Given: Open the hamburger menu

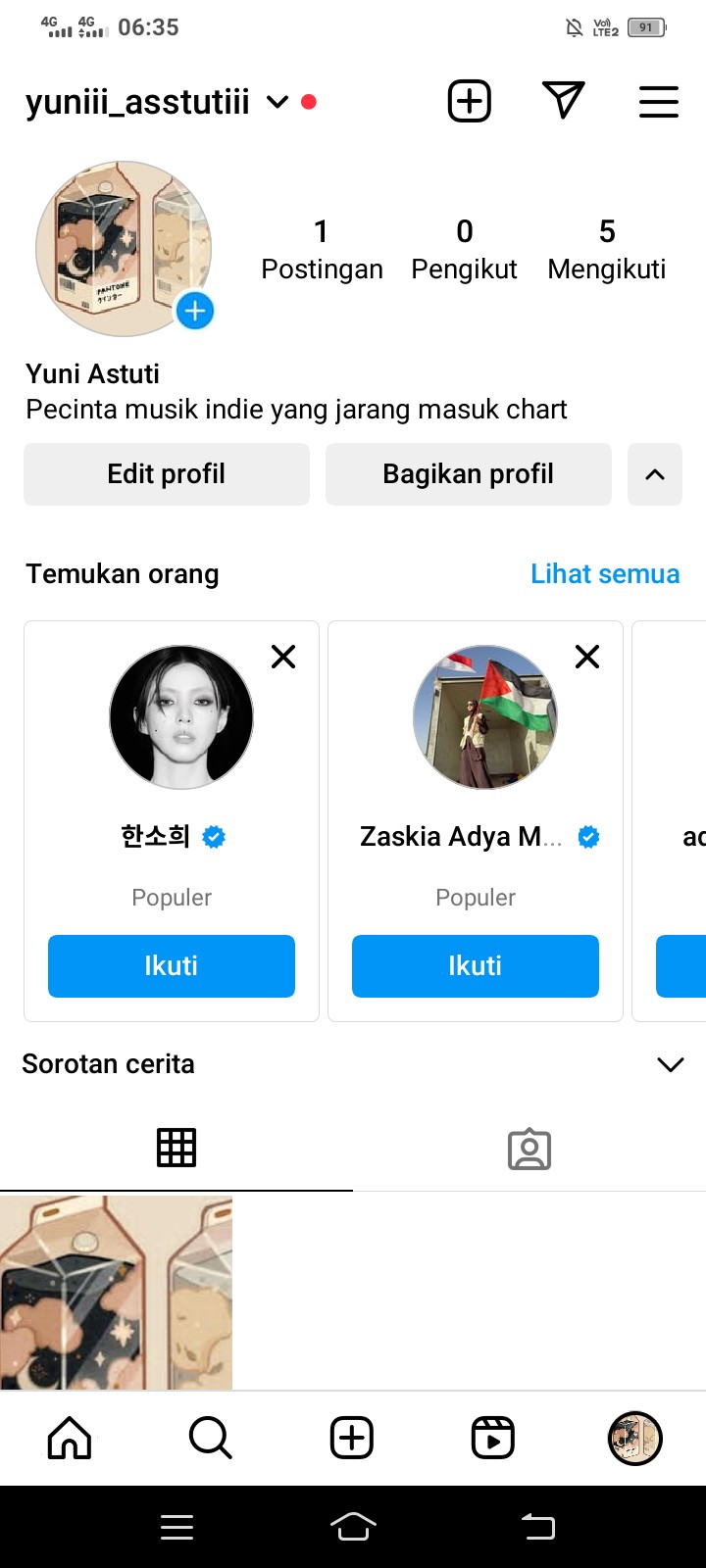Looking at the screenshot, I should pos(658,101).
